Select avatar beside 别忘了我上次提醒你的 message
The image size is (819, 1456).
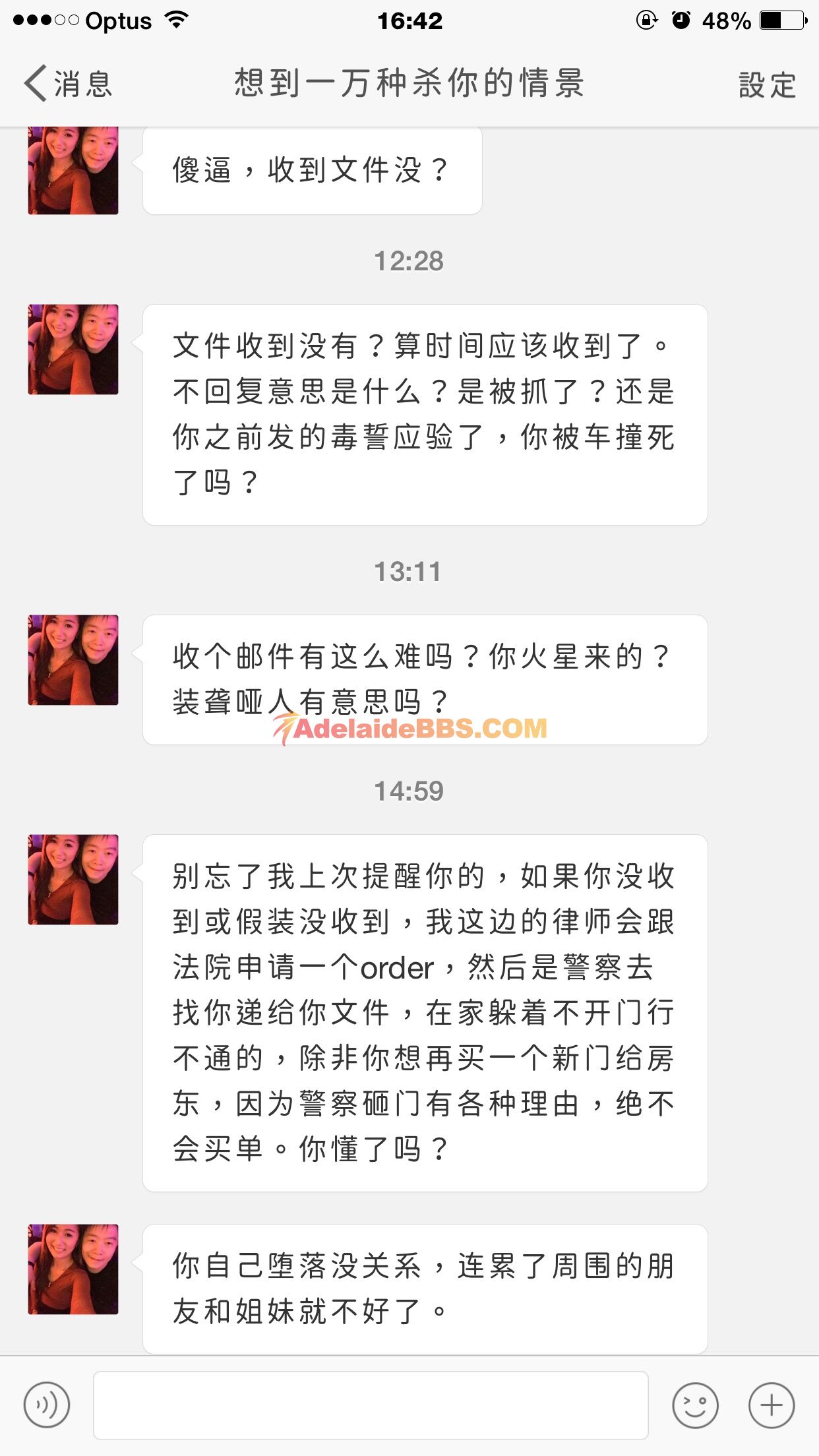[x=73, y=880]
